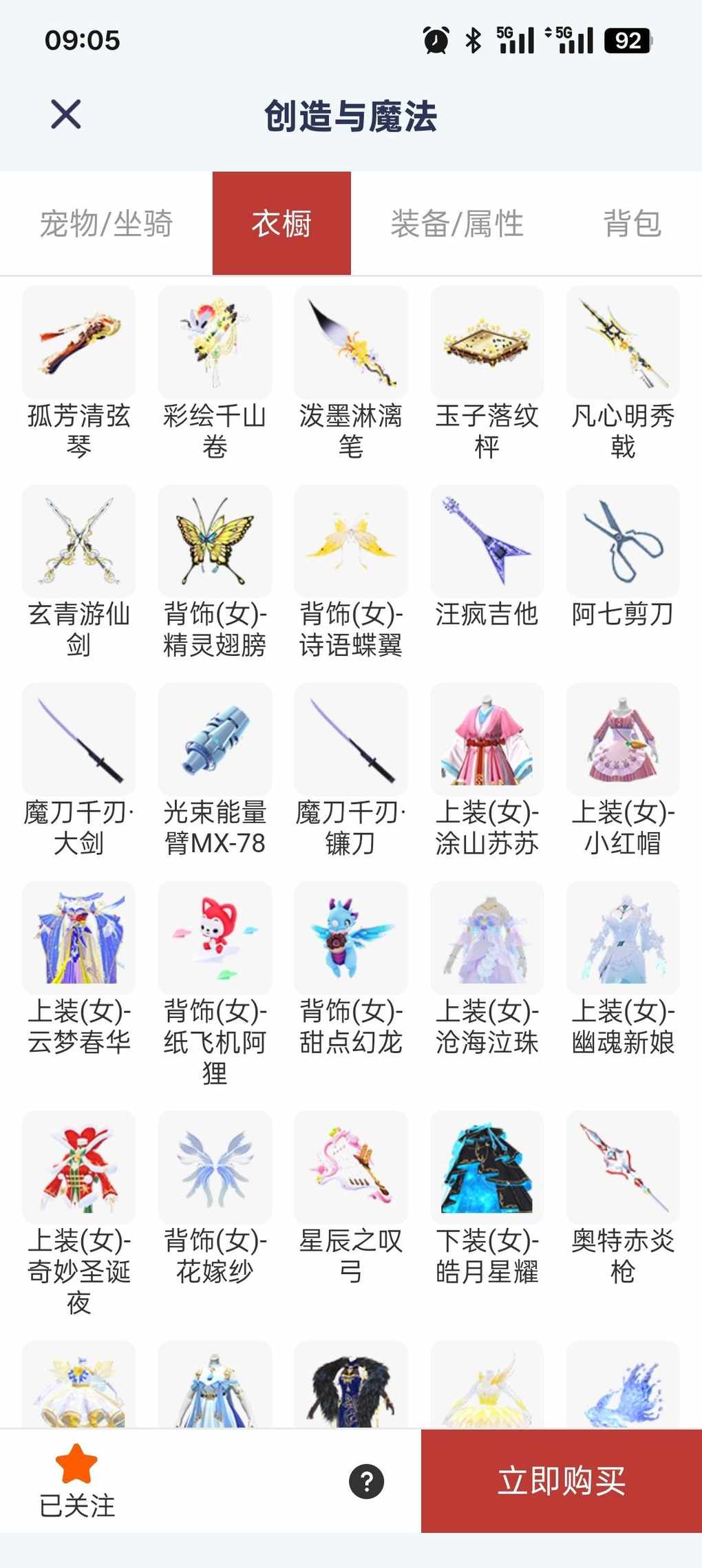Go to the 背包 tab
Image resolution: width=702 pixels, height=1568 pixels.
point(632,224)
